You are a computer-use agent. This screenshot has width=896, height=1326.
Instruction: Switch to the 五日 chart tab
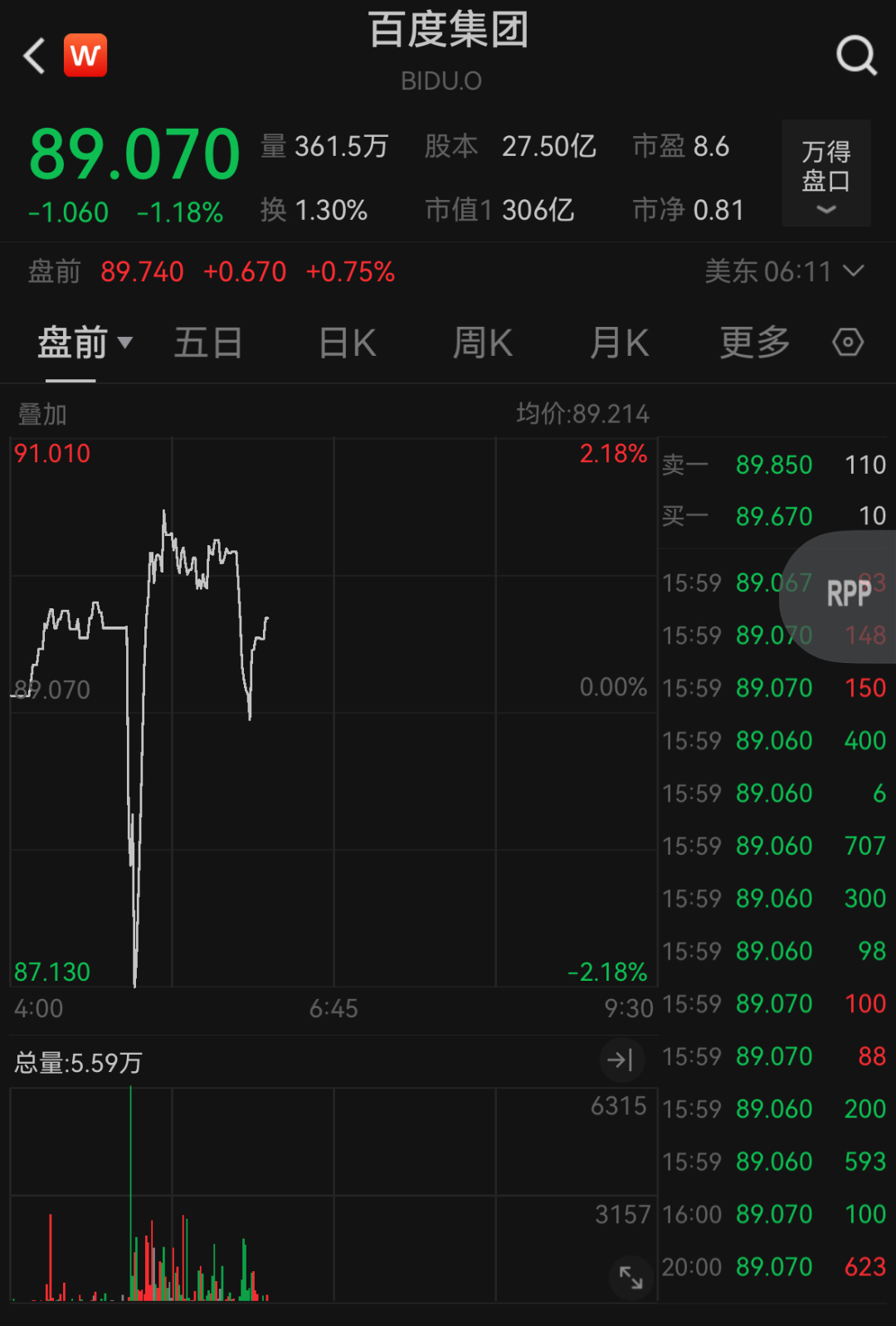(x=208, y=343)
